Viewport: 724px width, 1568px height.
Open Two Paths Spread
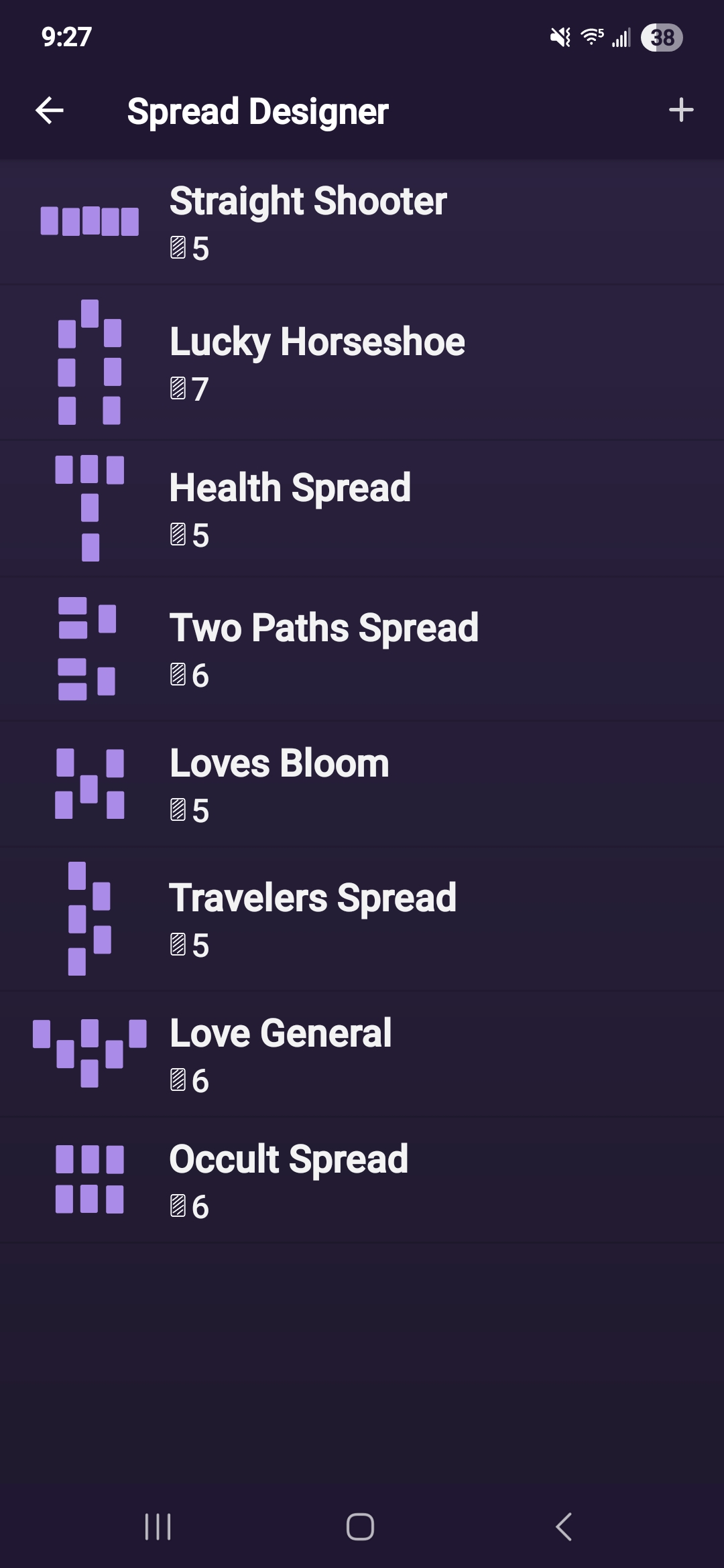point(362,649)
